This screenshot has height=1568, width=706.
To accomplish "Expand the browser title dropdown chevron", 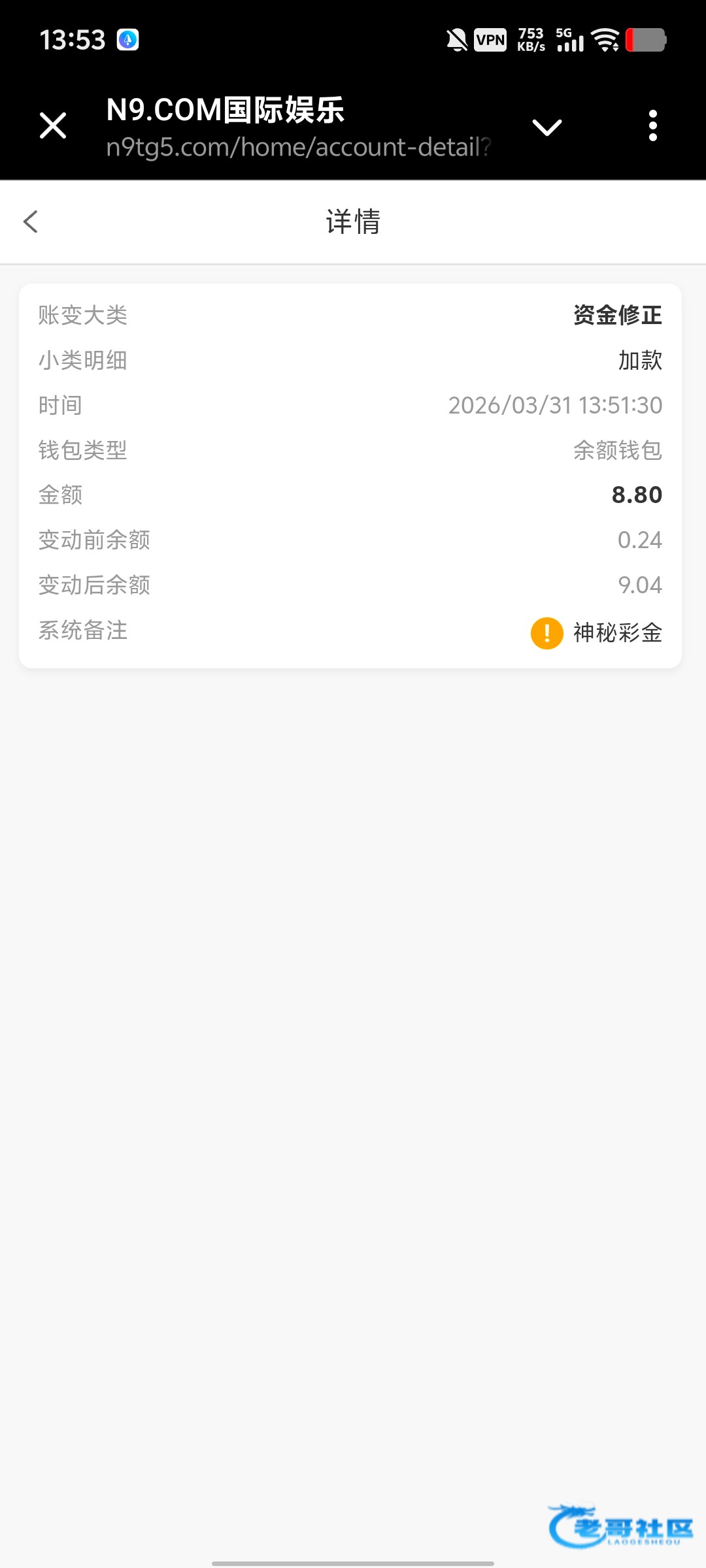I will (x=547, y=127).
